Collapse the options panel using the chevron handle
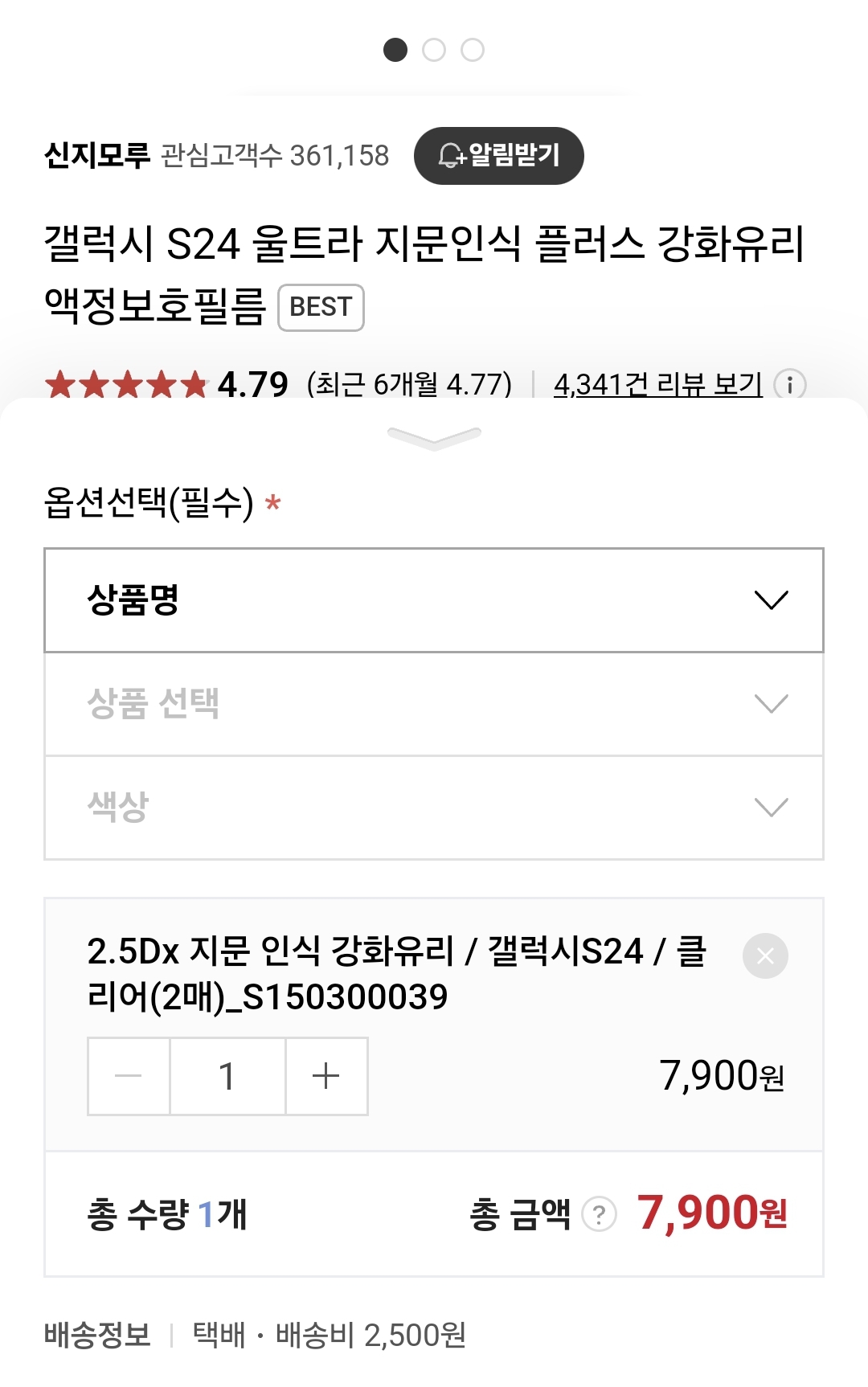 tap(434, 440)
